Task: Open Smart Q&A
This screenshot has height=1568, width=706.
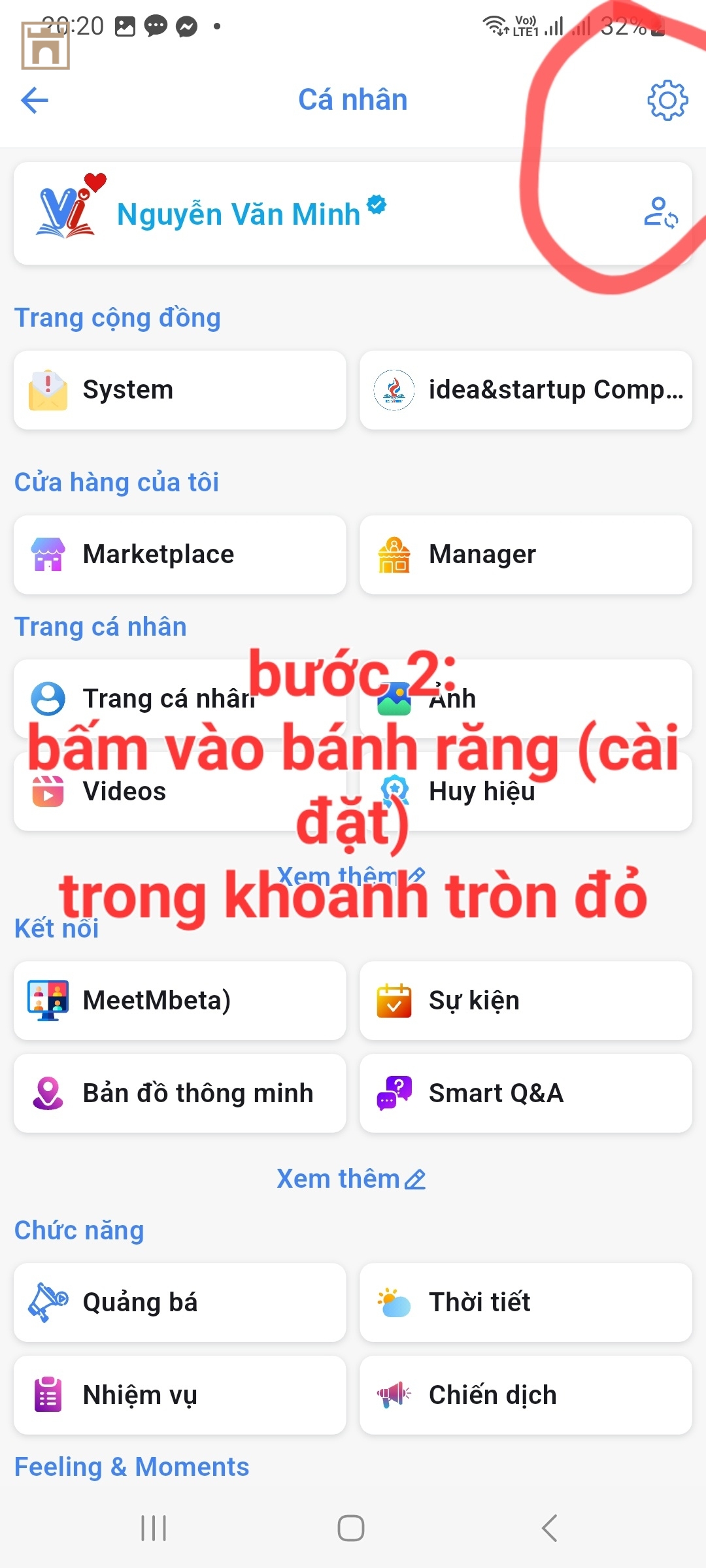Action: (x=526, y=1093)
